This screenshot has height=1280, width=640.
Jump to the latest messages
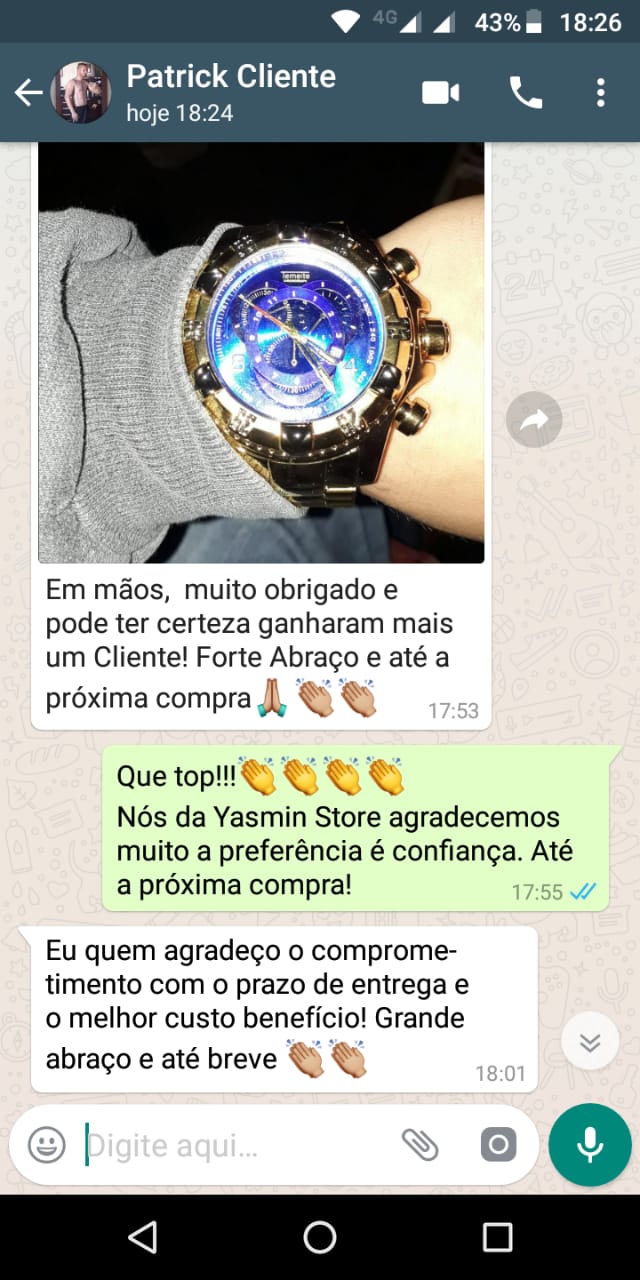pos(590,1043)
